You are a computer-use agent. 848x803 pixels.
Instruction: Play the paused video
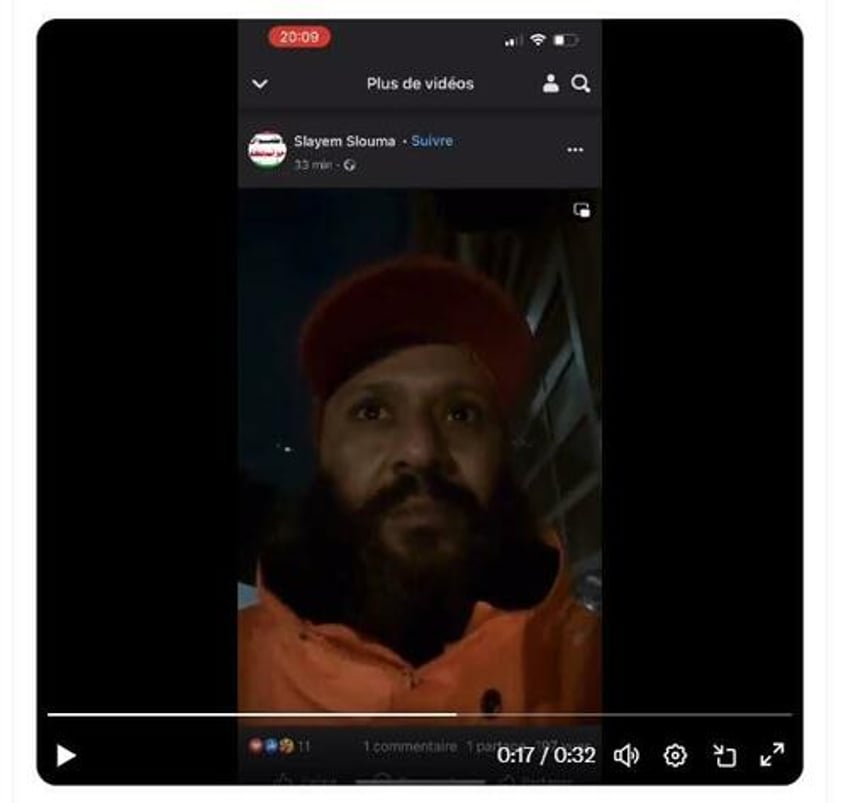coord(66,755)
